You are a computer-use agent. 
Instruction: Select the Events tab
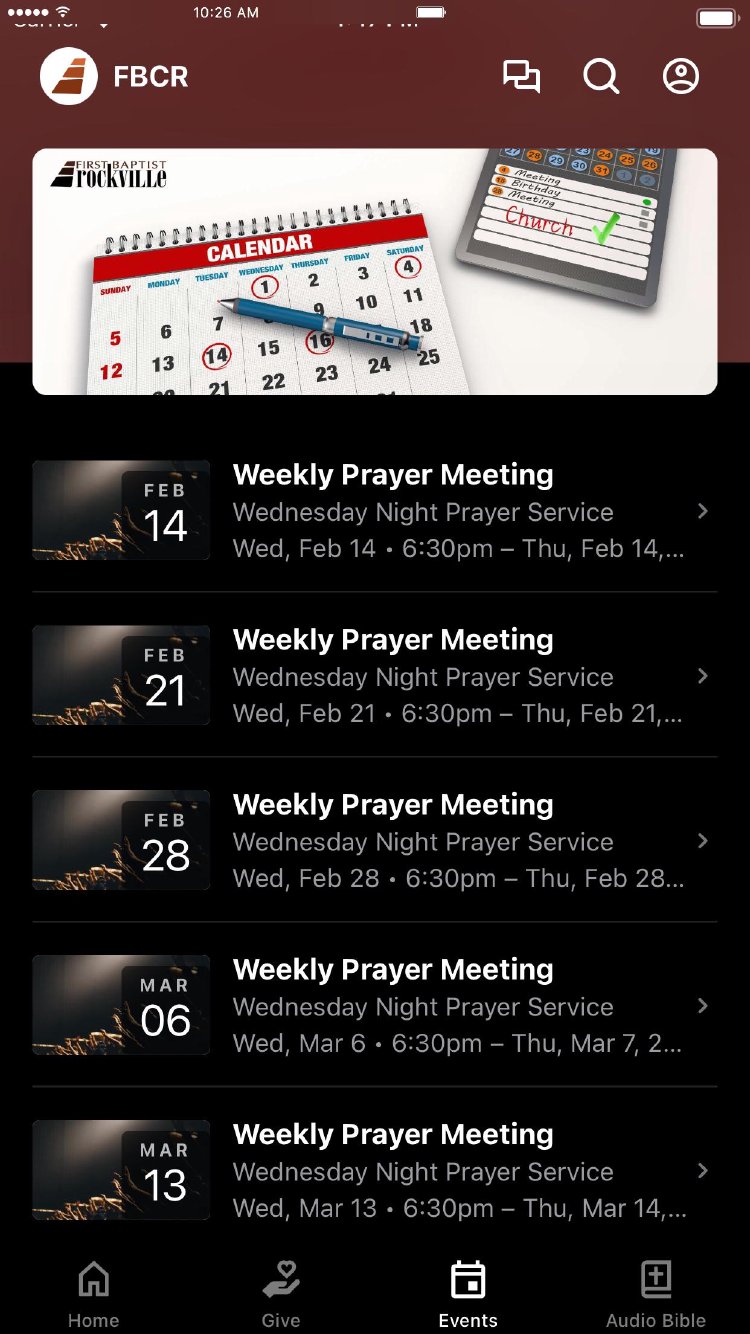[x=468, y=1294]
